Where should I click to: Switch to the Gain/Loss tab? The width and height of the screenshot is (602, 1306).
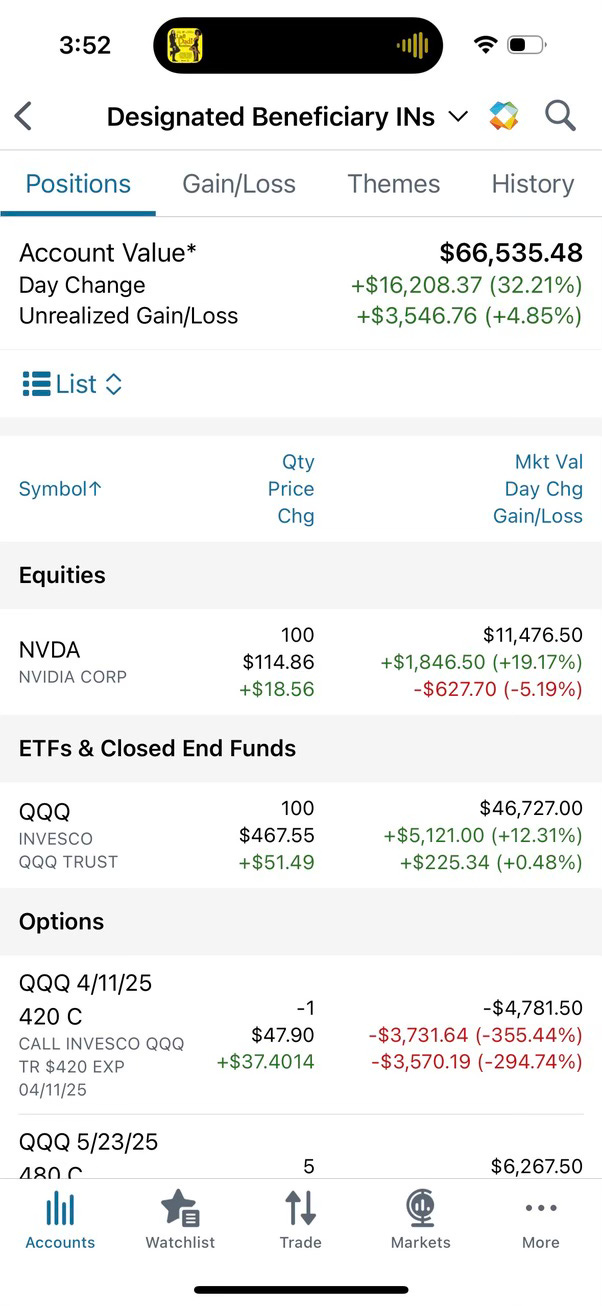point(239,184)
